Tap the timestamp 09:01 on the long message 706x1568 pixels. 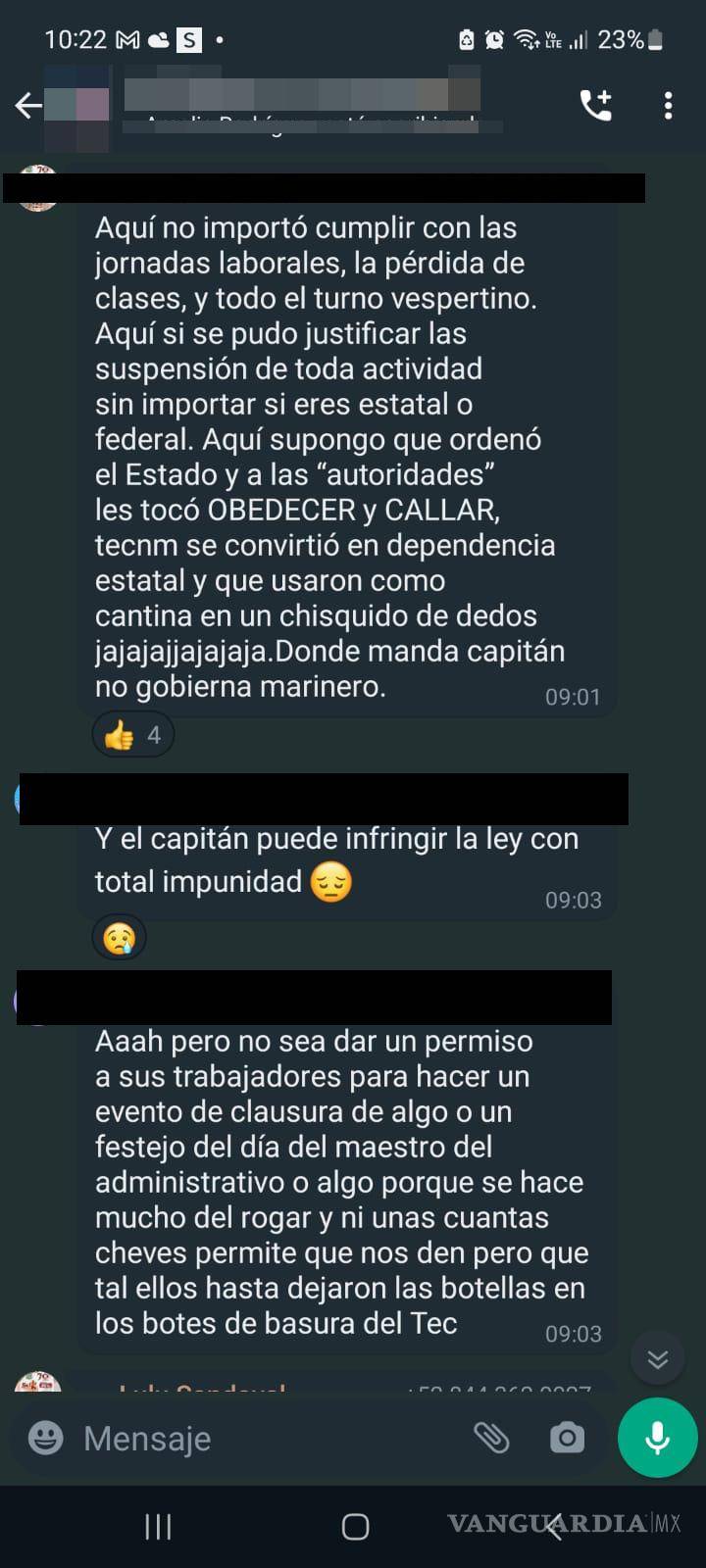tap(574, 697)
